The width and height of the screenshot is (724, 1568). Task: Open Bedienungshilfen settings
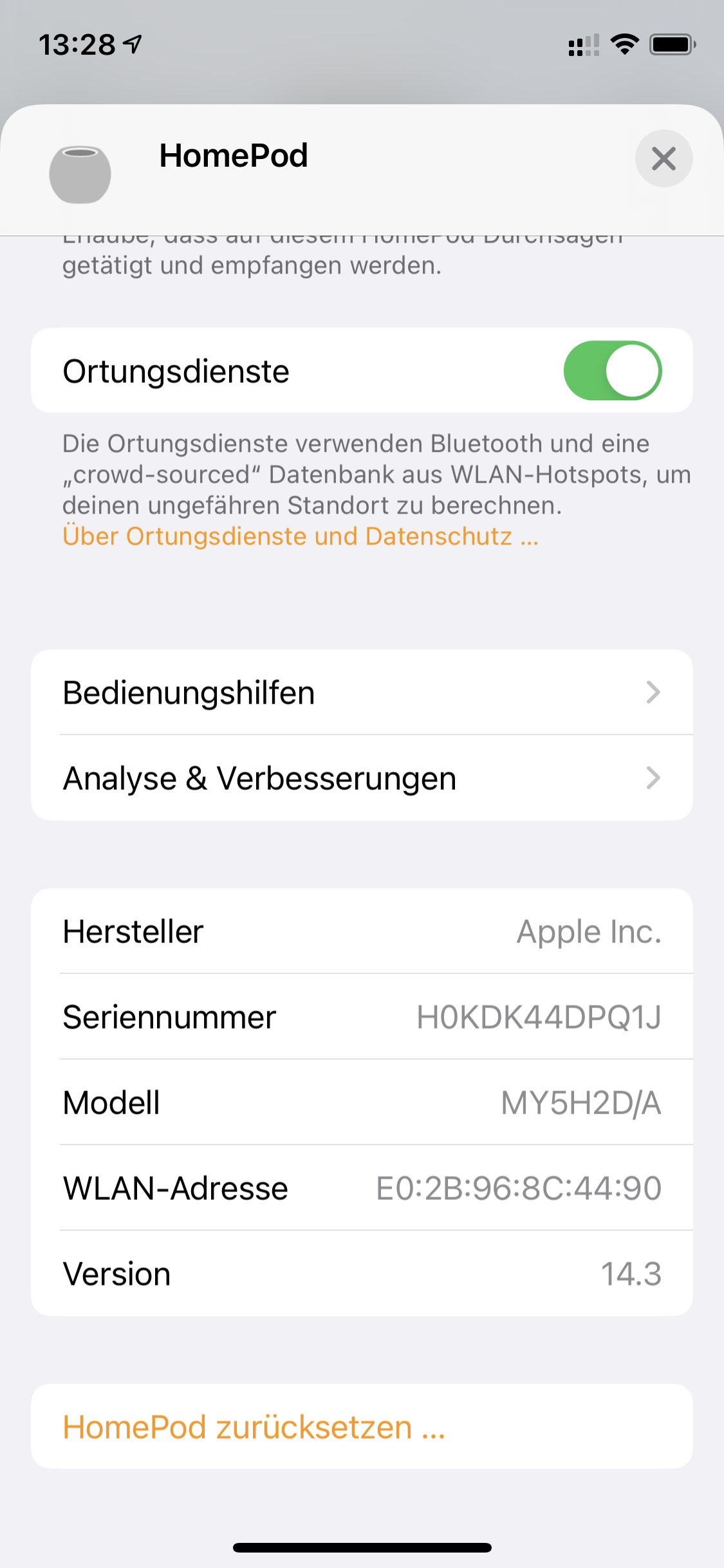[x=362, y=693]
